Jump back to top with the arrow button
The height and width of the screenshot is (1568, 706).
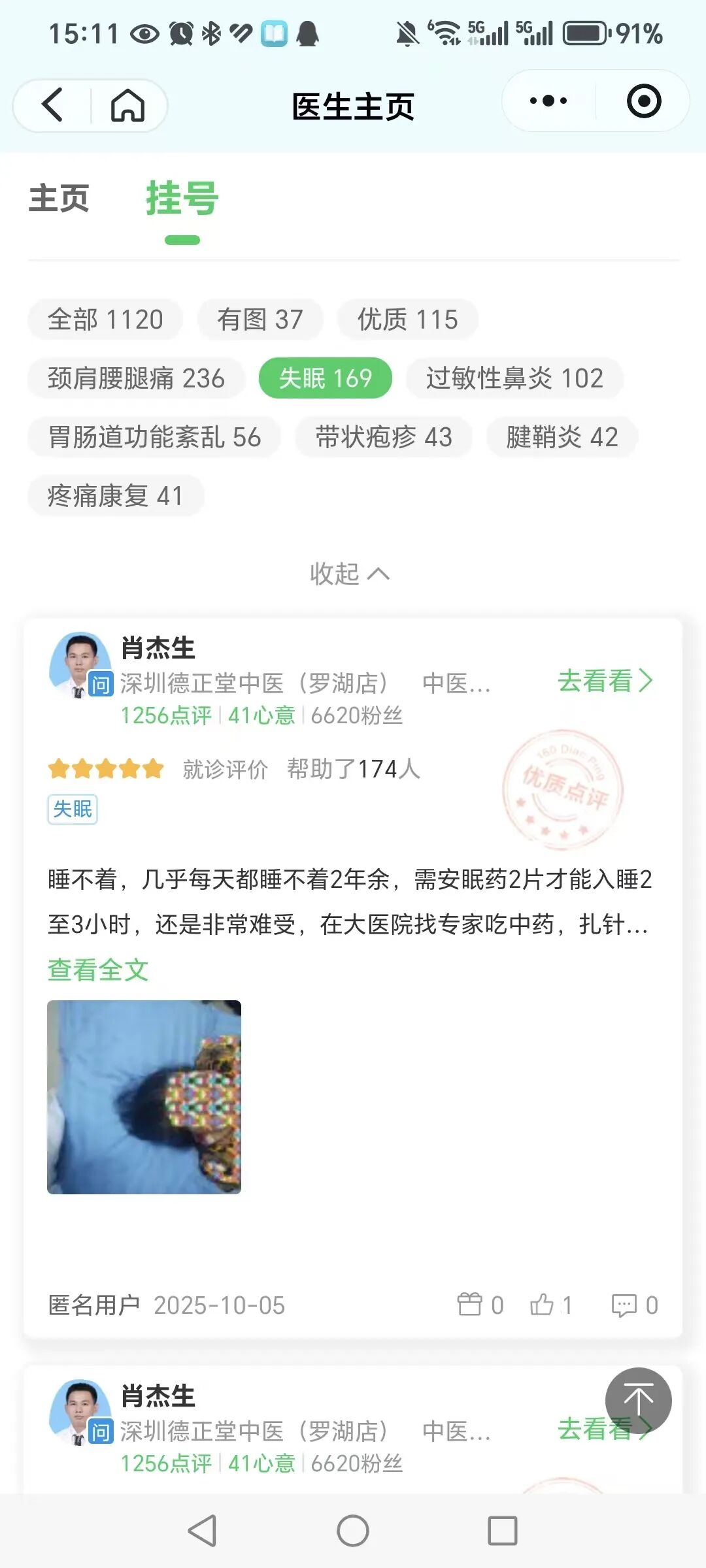638,1400
